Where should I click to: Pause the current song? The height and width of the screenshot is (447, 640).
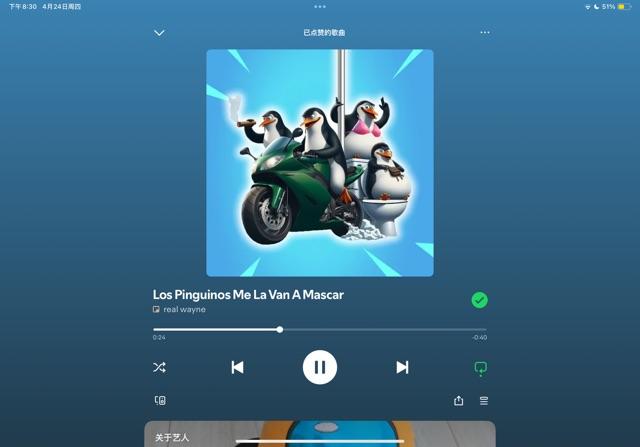[x=320, y=367]
